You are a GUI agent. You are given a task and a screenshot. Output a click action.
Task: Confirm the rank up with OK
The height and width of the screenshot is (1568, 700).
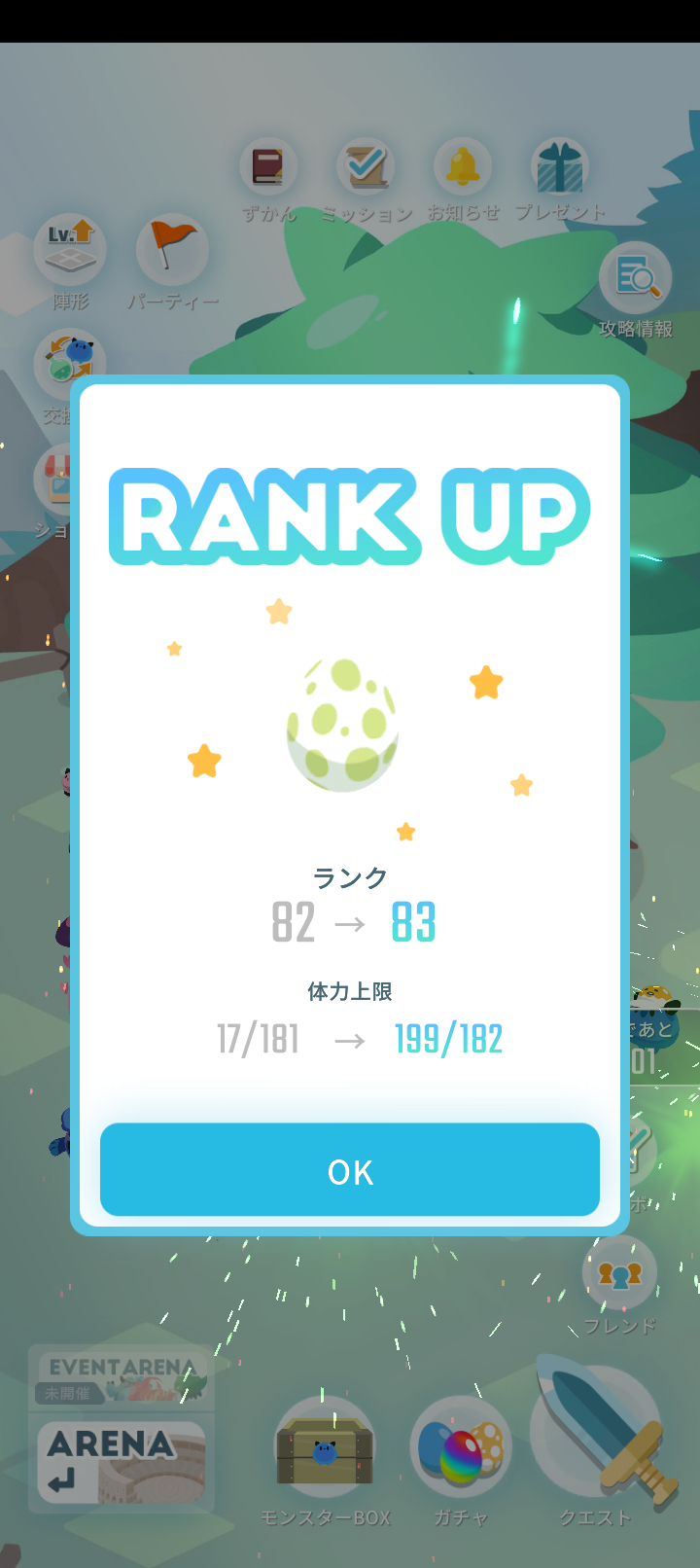[350, 1170]
